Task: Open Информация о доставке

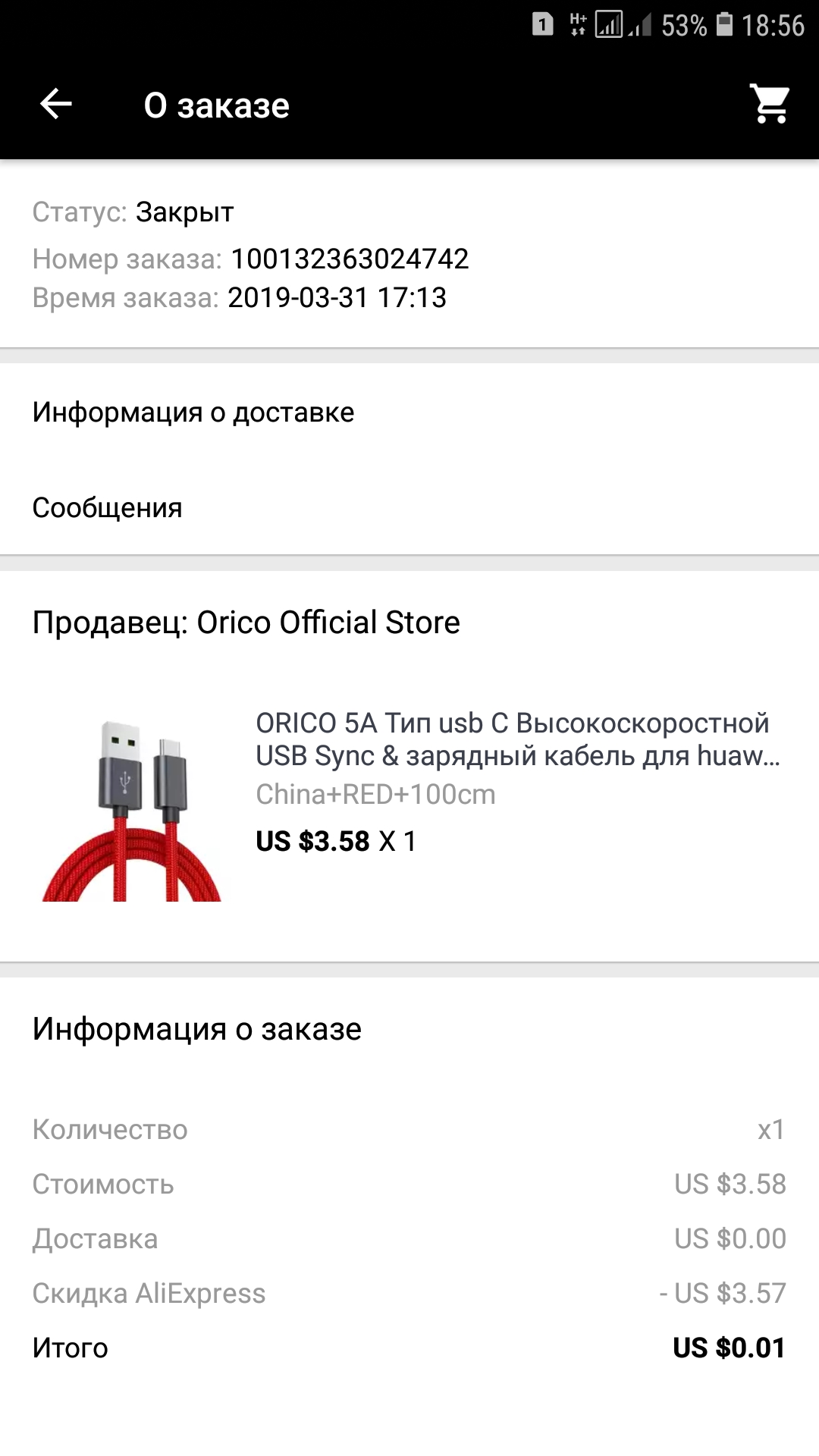Action: 409,412
